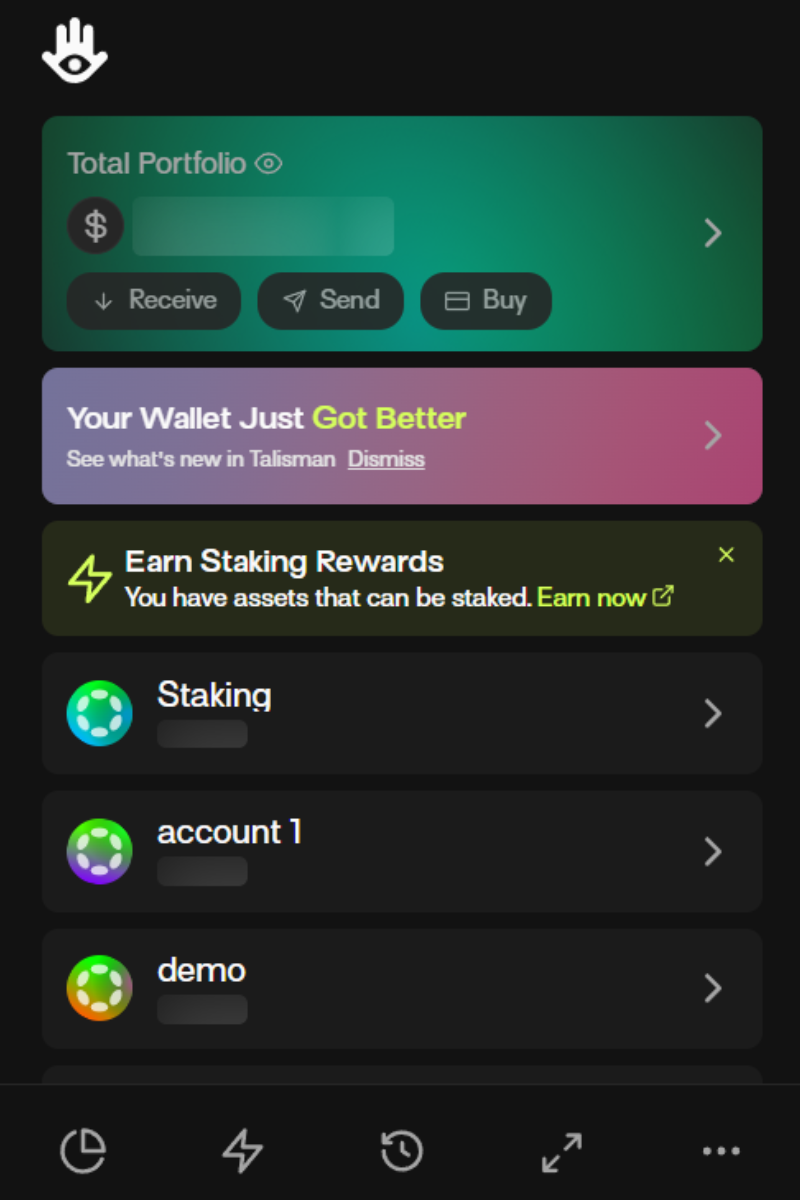Tap the Buy button
800x1200 pixels.
click(x=486, y=300)
